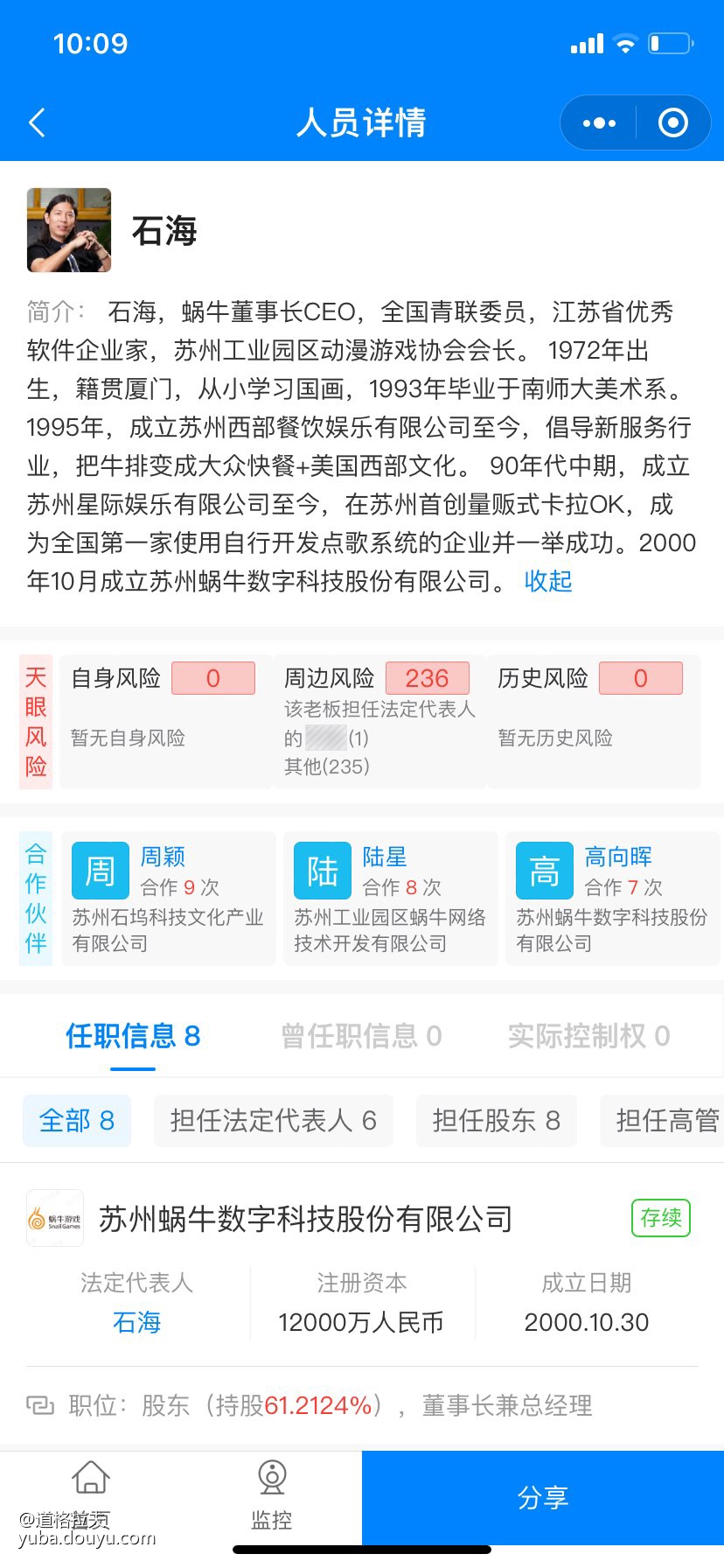Close the mini program with the circle icon
The height and width of the screenshot is (1568, 724).
(x=672, y=122)
